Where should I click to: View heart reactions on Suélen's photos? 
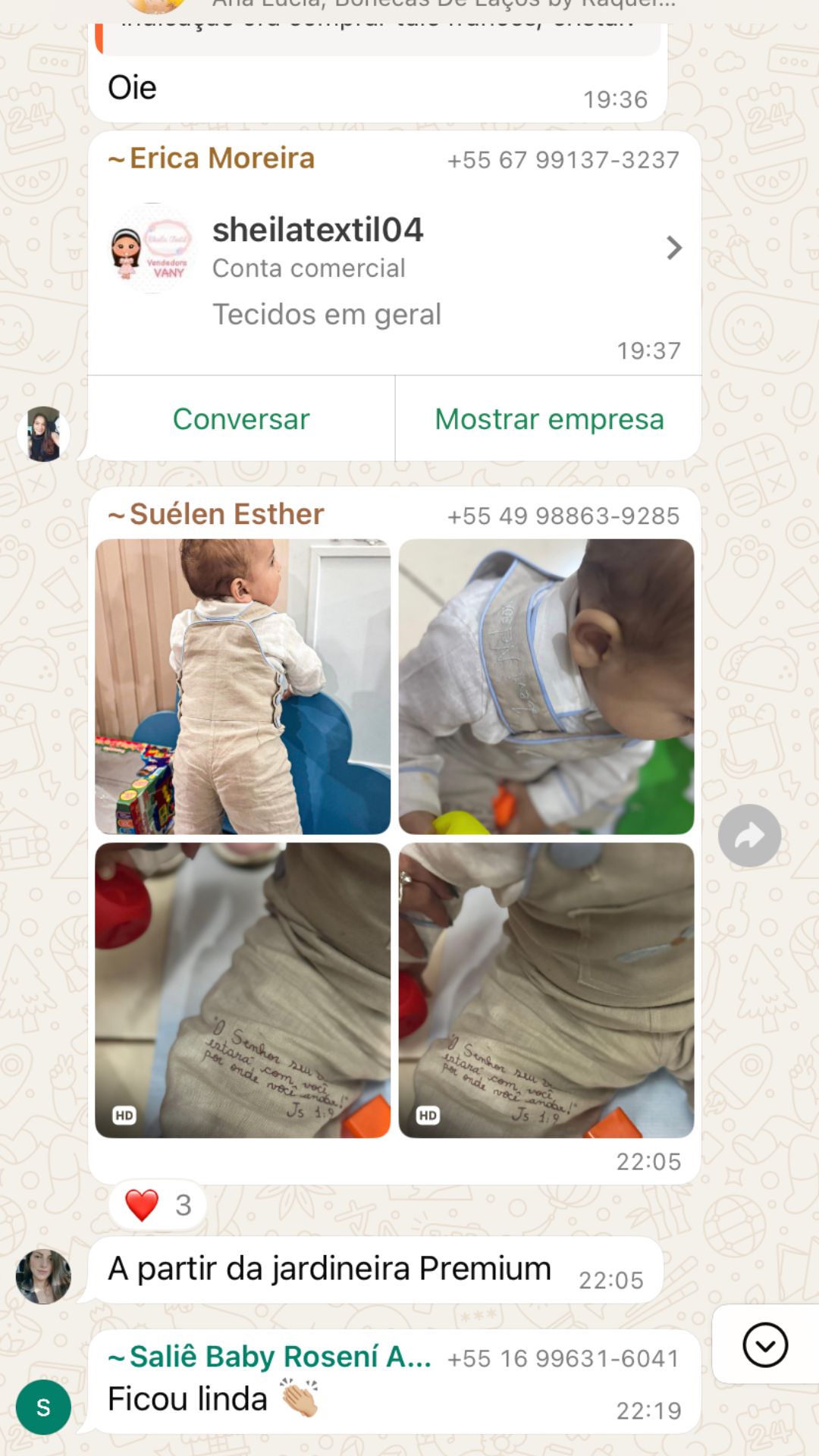click(158, 1205)
